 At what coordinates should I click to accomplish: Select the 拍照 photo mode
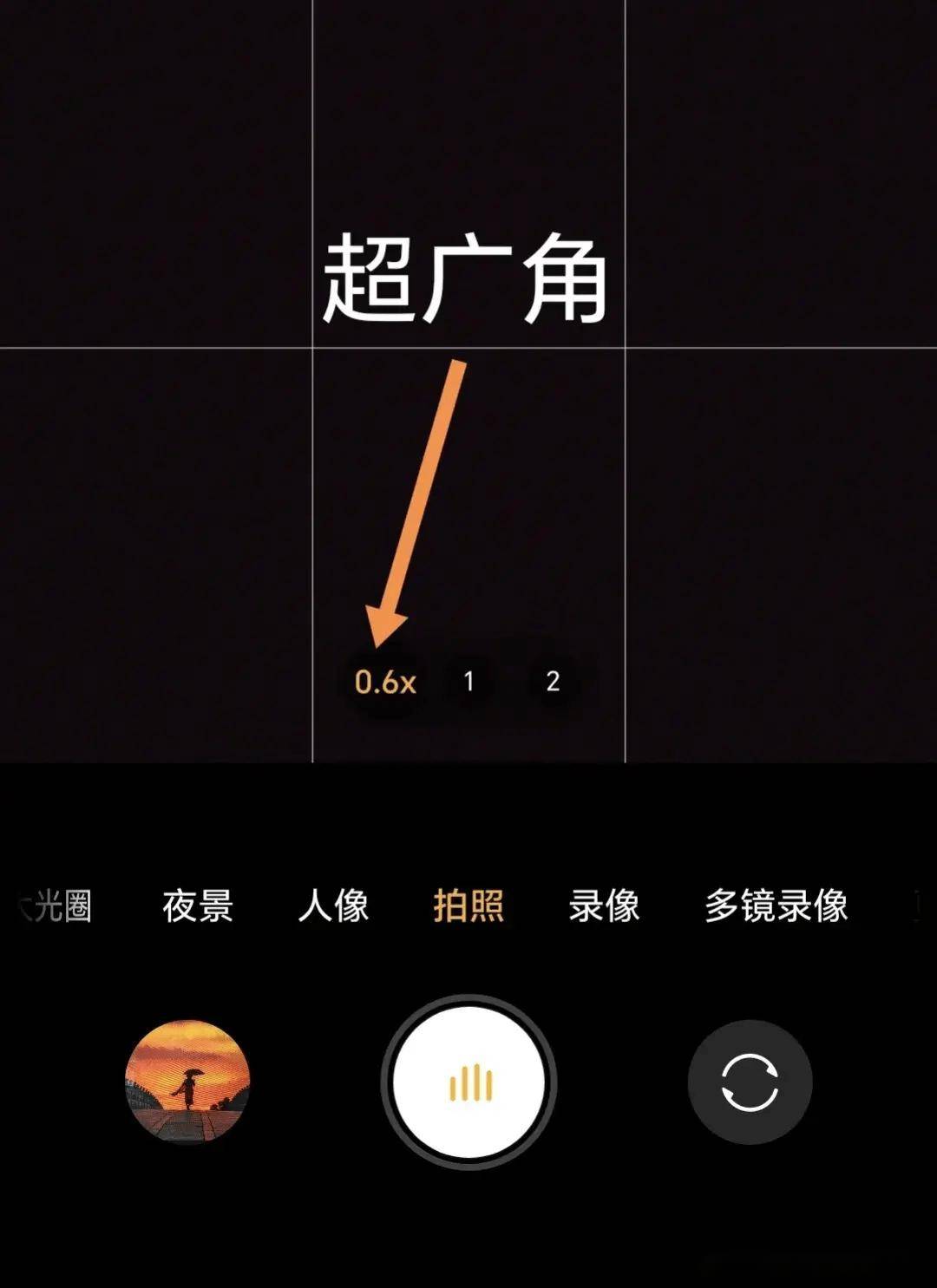pyautogui.click(x=468, y=906)
